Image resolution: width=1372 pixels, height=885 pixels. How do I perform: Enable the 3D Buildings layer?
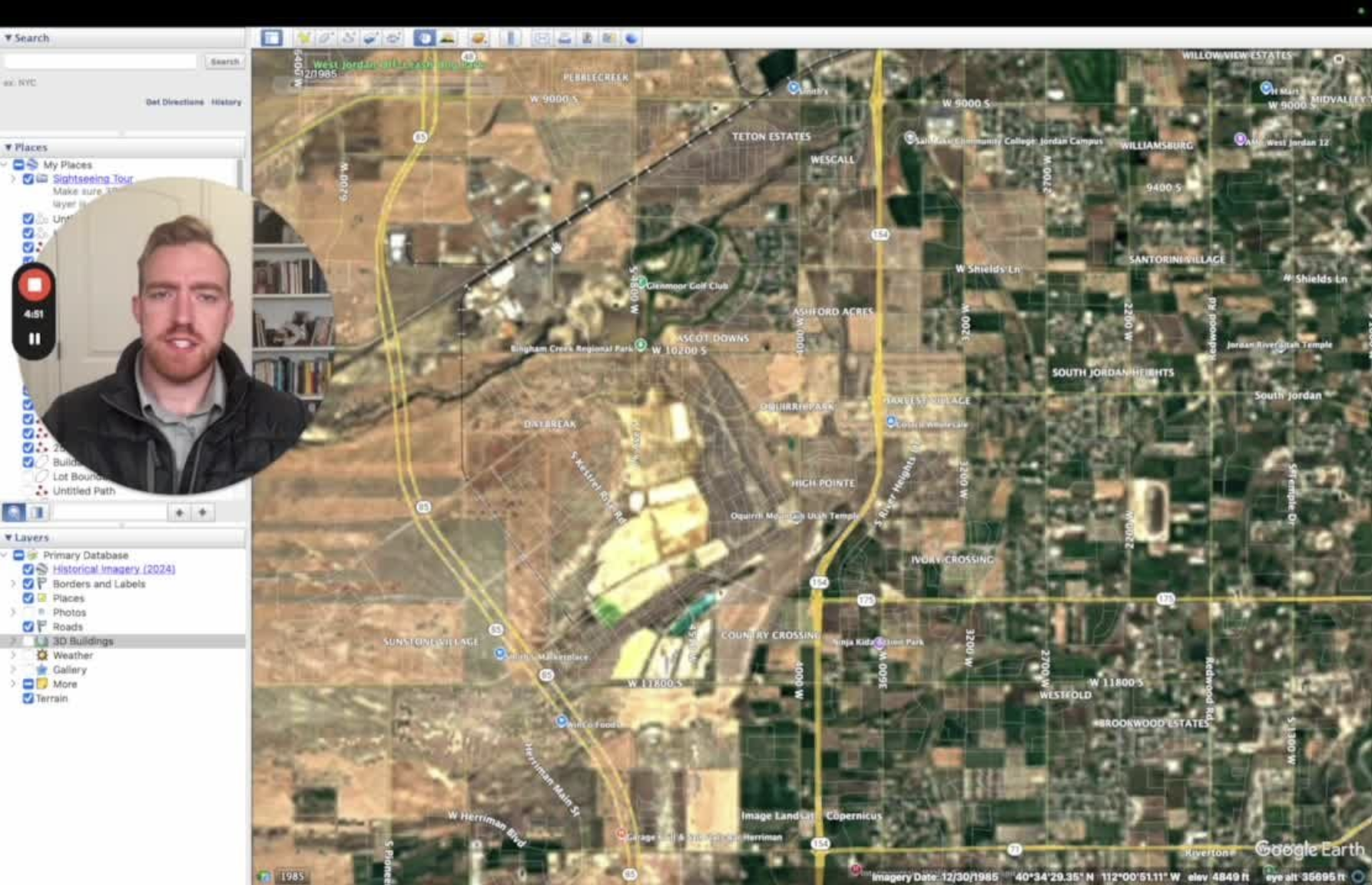click(28, 641)
